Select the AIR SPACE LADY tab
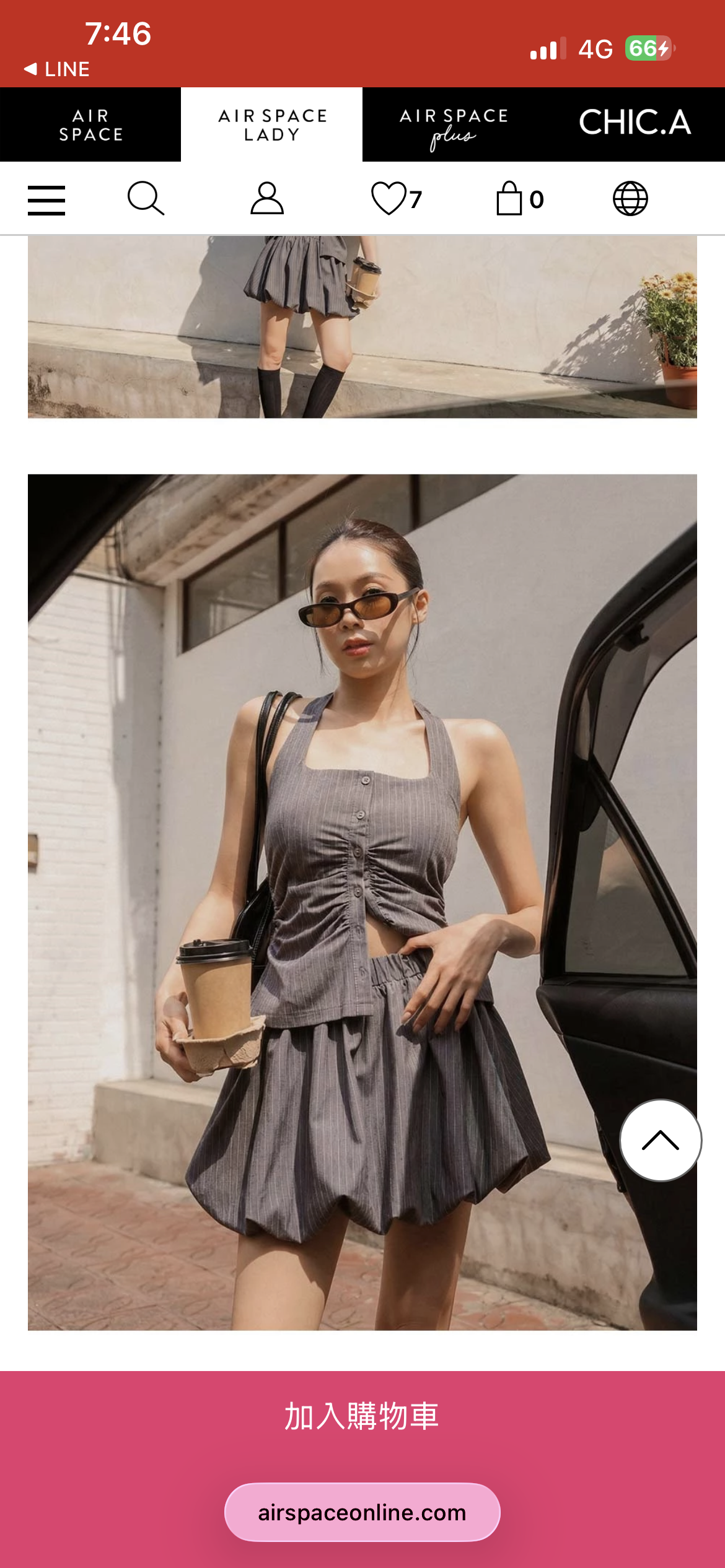The width and height of the screenshot is (725, 1568). coord(272,125)
